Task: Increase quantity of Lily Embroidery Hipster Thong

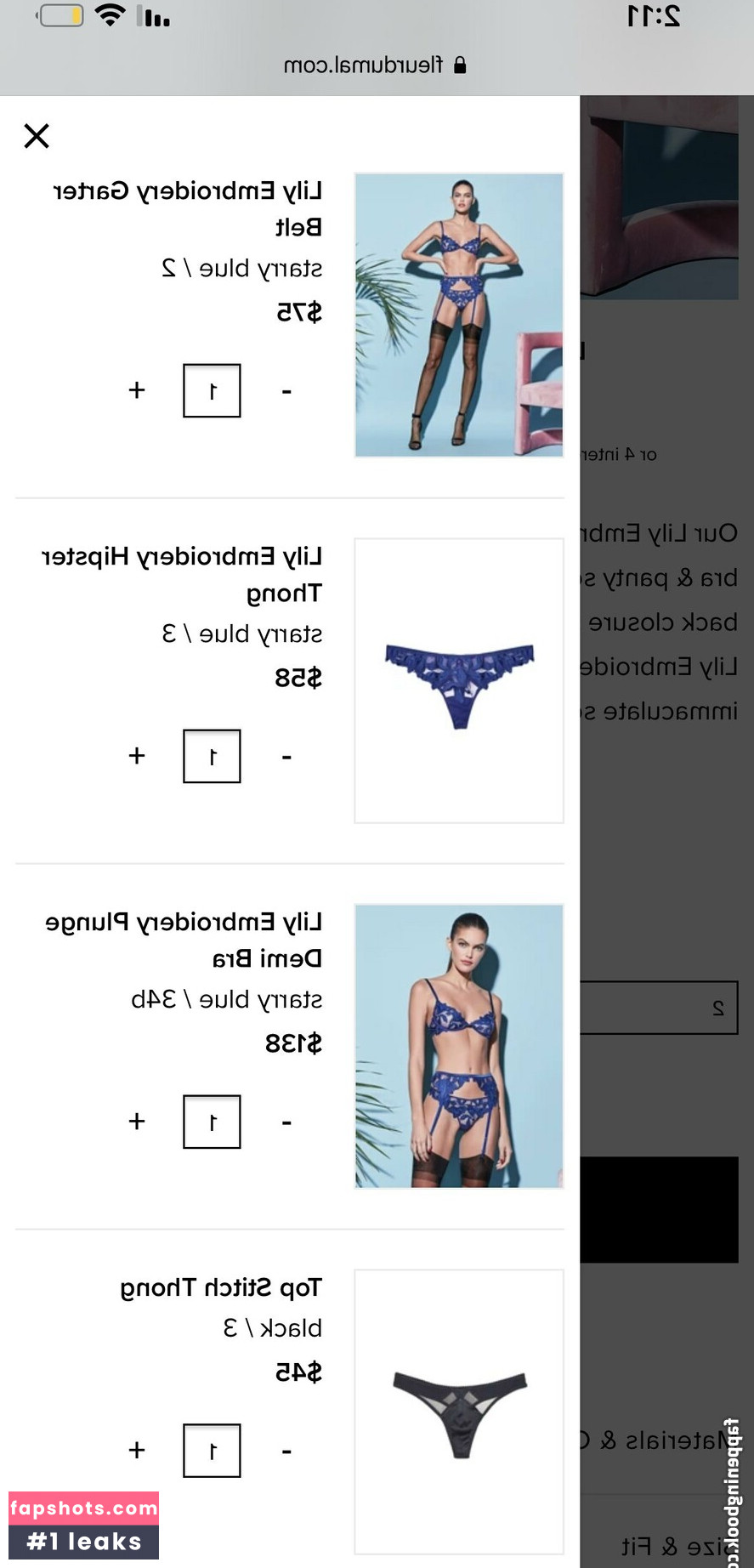Action: 136,755
